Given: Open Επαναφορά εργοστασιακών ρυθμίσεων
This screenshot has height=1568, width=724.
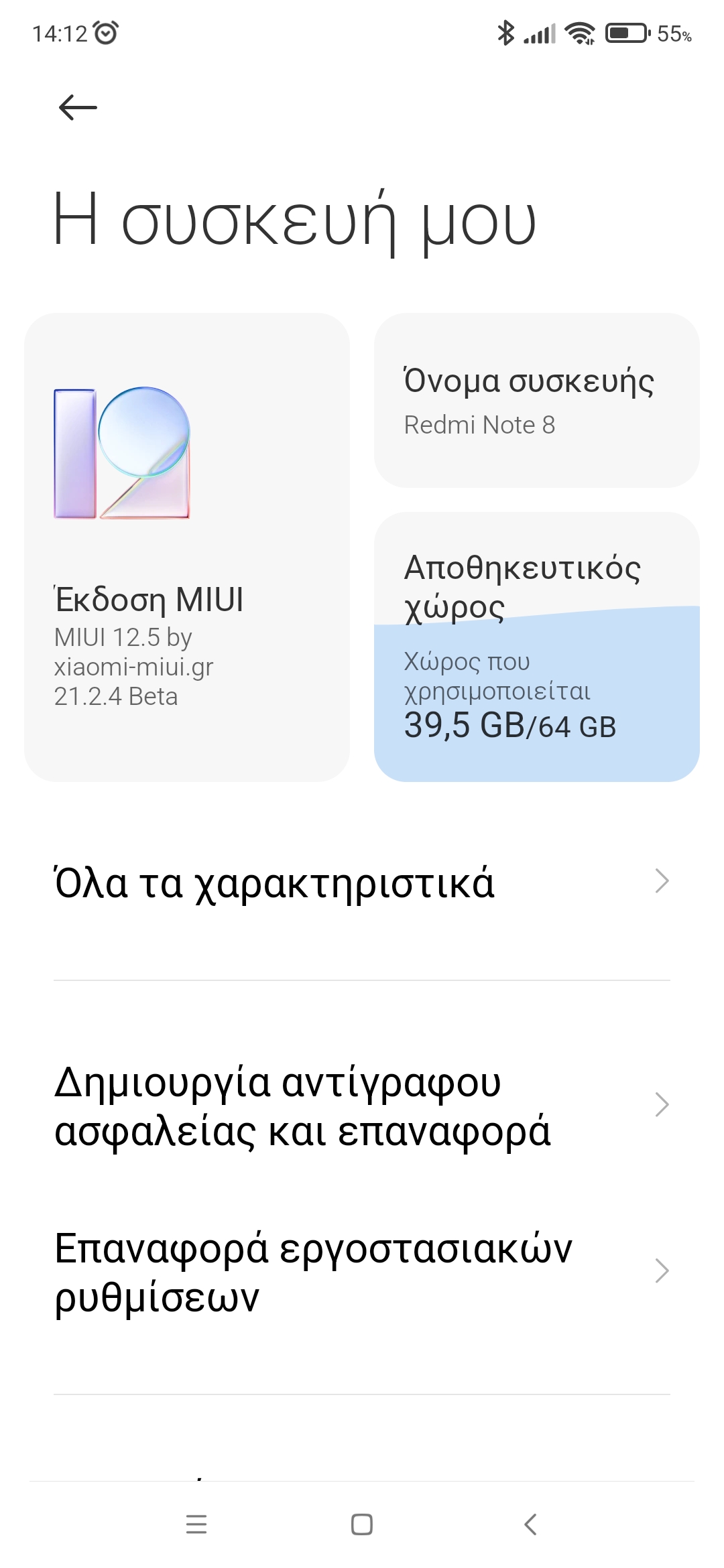Looking at the screenshot, I should pyautogui.click(x=362, y=1272).
